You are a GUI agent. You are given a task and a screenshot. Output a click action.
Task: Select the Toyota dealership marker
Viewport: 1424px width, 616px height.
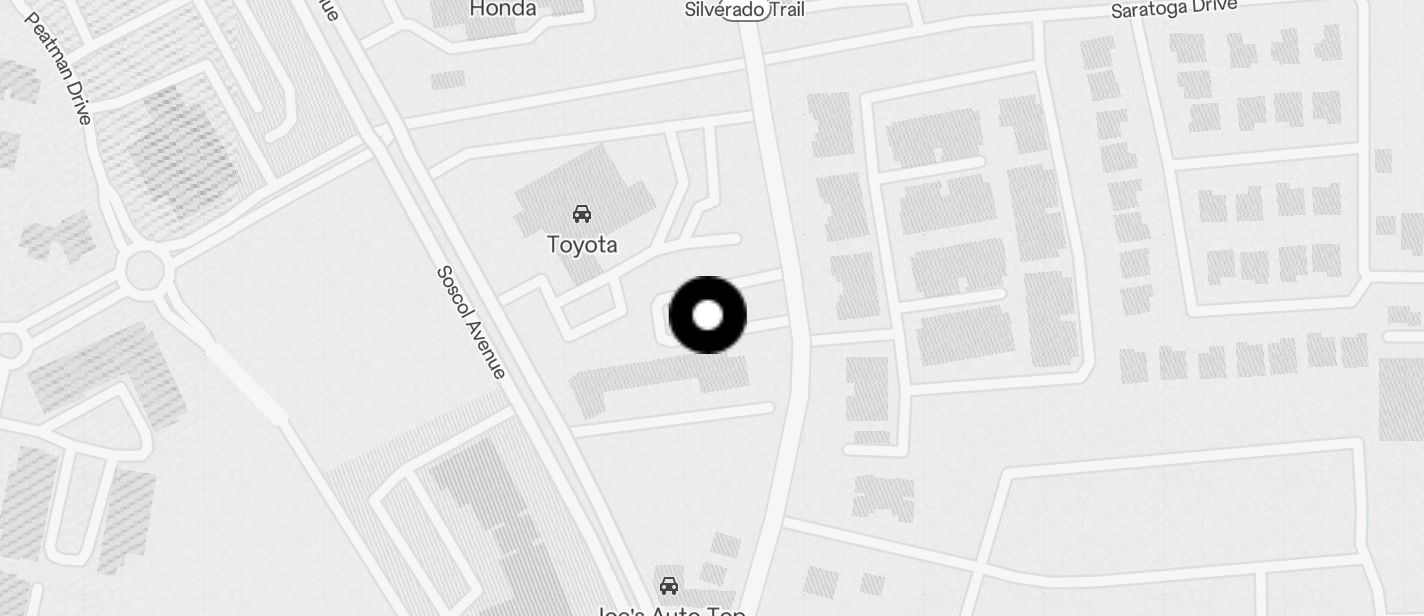[x=581, y=214]
